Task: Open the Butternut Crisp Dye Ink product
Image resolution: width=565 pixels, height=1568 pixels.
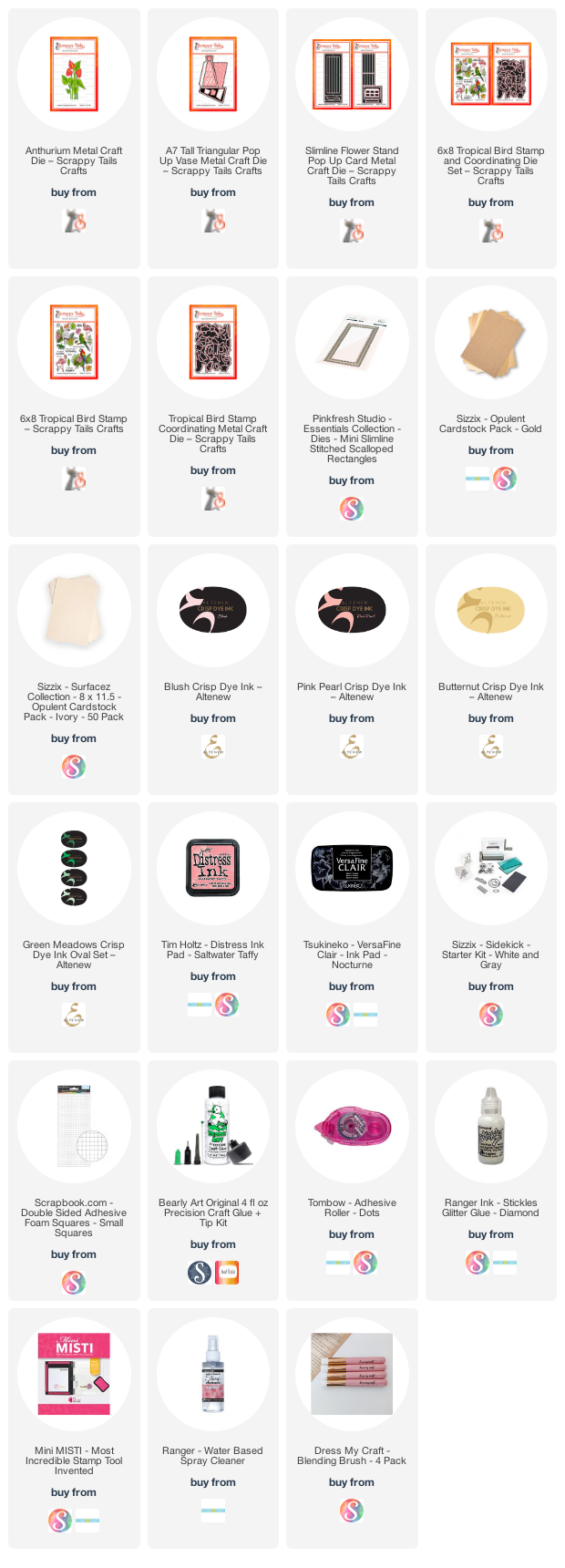Action: [491, 610]
